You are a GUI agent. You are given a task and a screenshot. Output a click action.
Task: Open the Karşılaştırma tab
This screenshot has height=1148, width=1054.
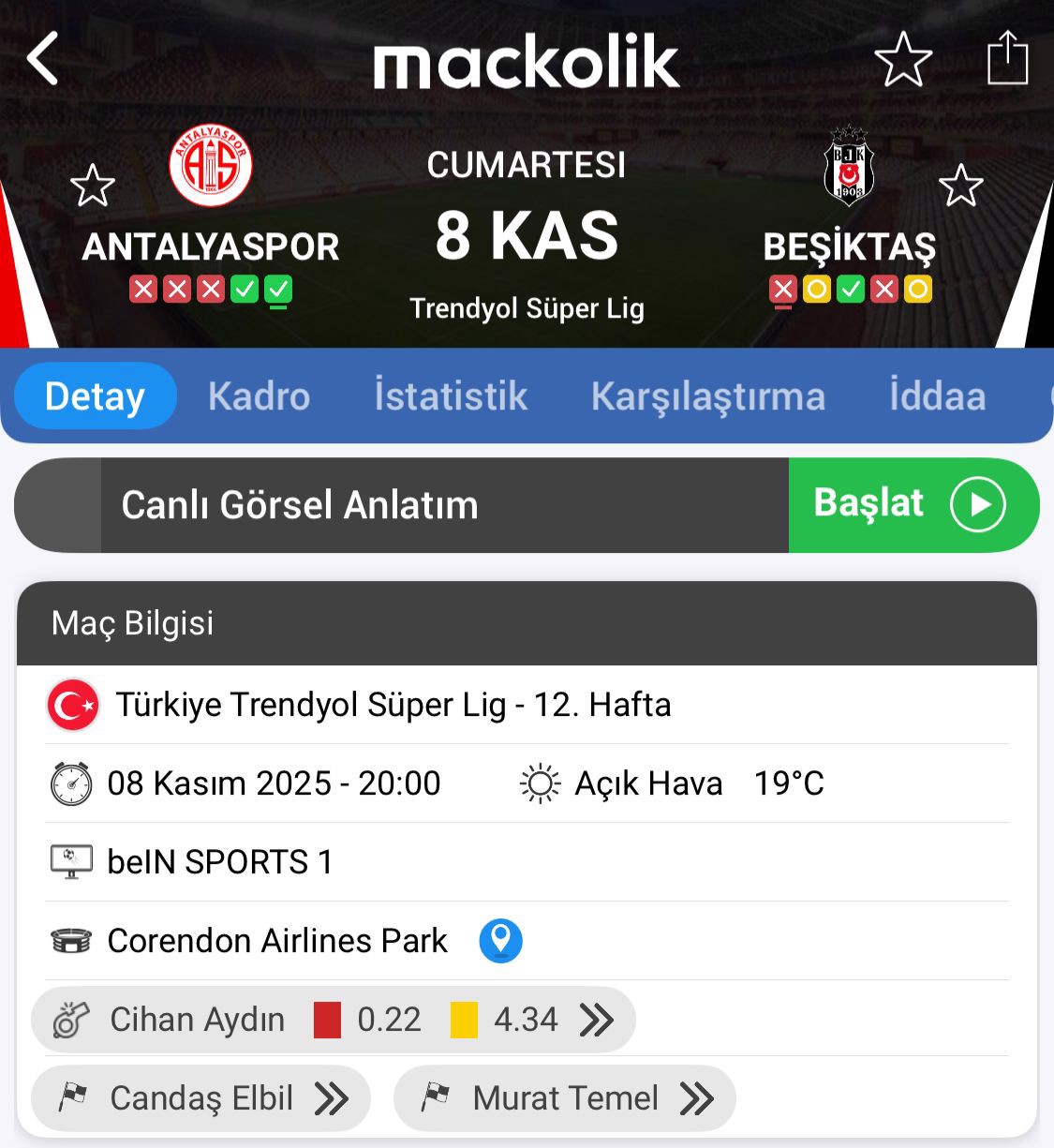[x=707, y=396]
